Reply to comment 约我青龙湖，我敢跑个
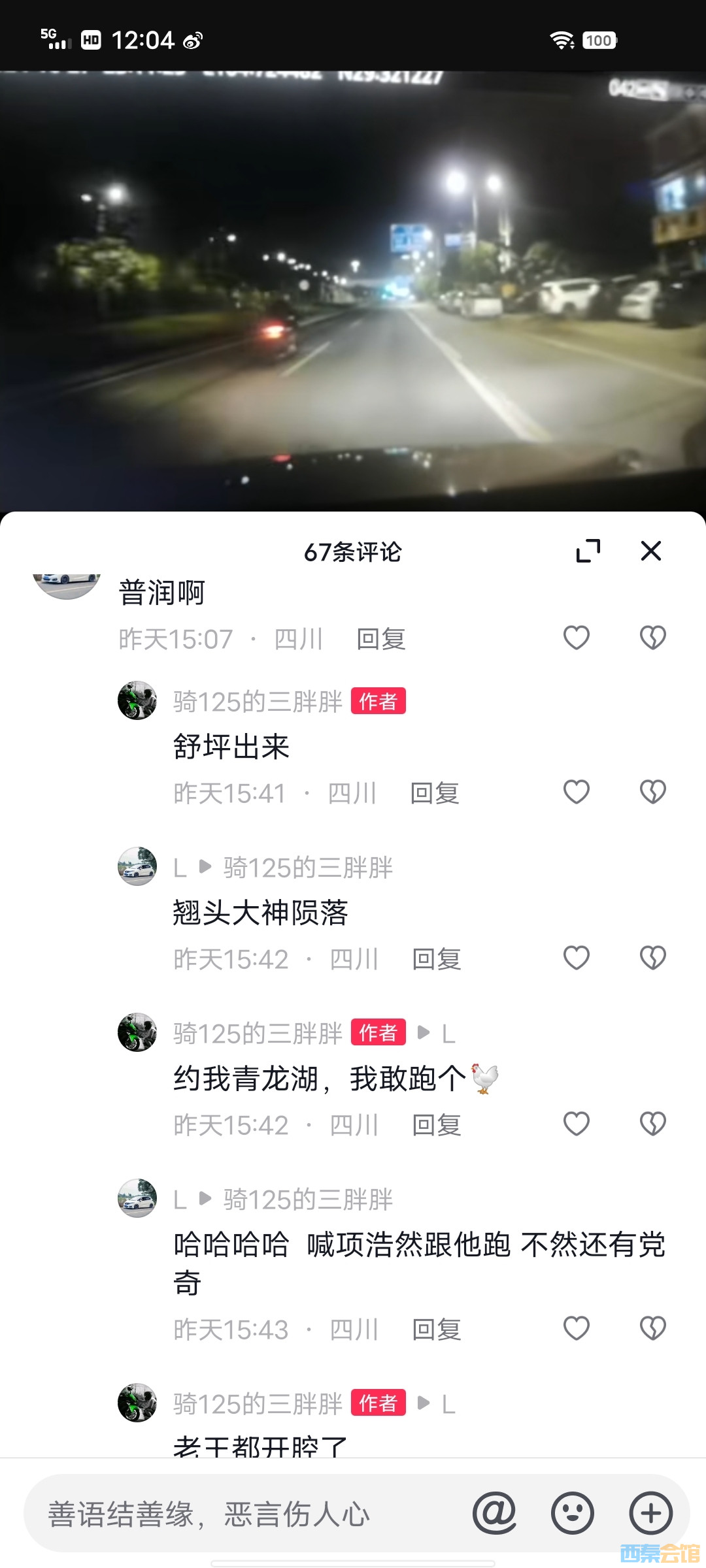Image resolution: width=706 pixels, height=1568 pixels. point(437,1125)
